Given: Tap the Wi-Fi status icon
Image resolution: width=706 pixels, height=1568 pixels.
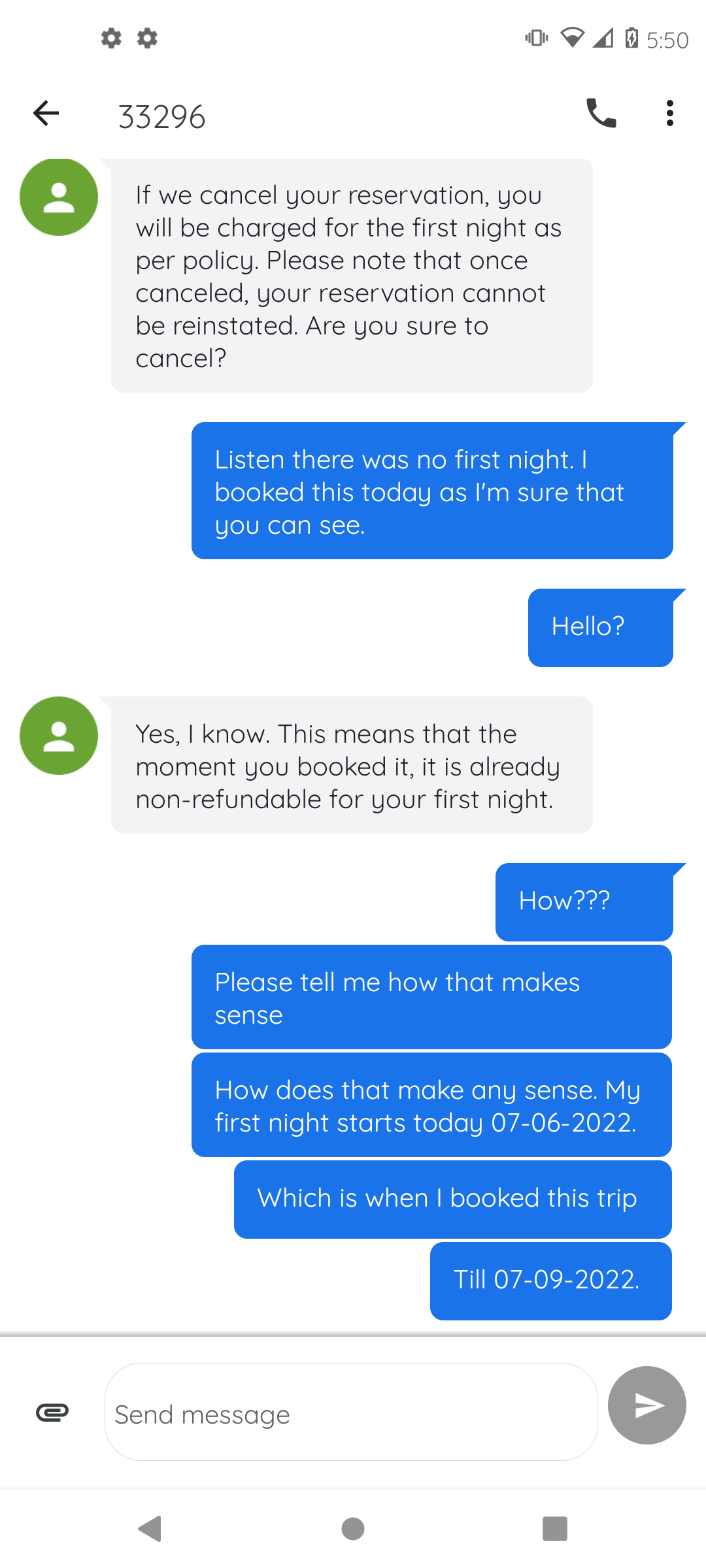Looking at the screenshot, I should click(572, 38).
